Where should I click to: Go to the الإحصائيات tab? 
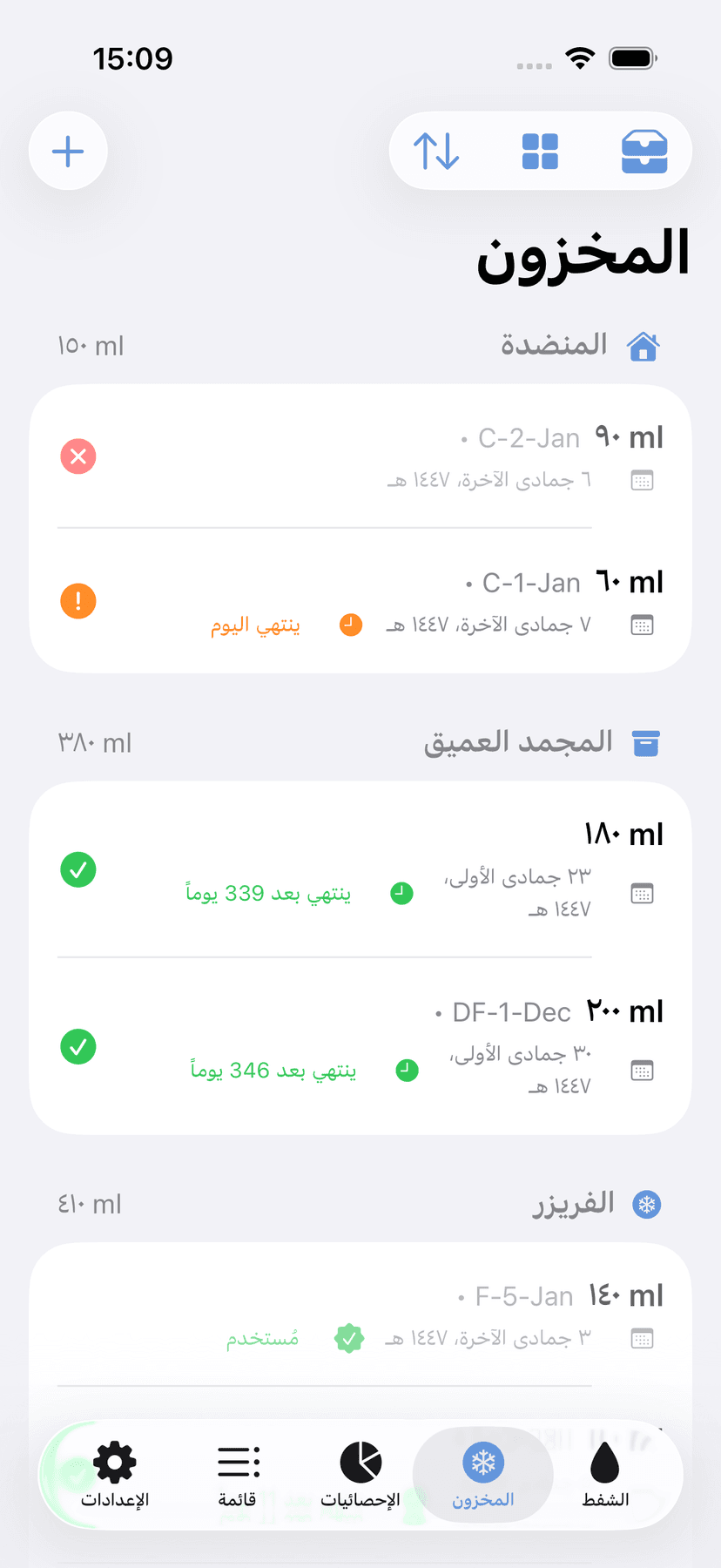click(x=360, y=1474)
